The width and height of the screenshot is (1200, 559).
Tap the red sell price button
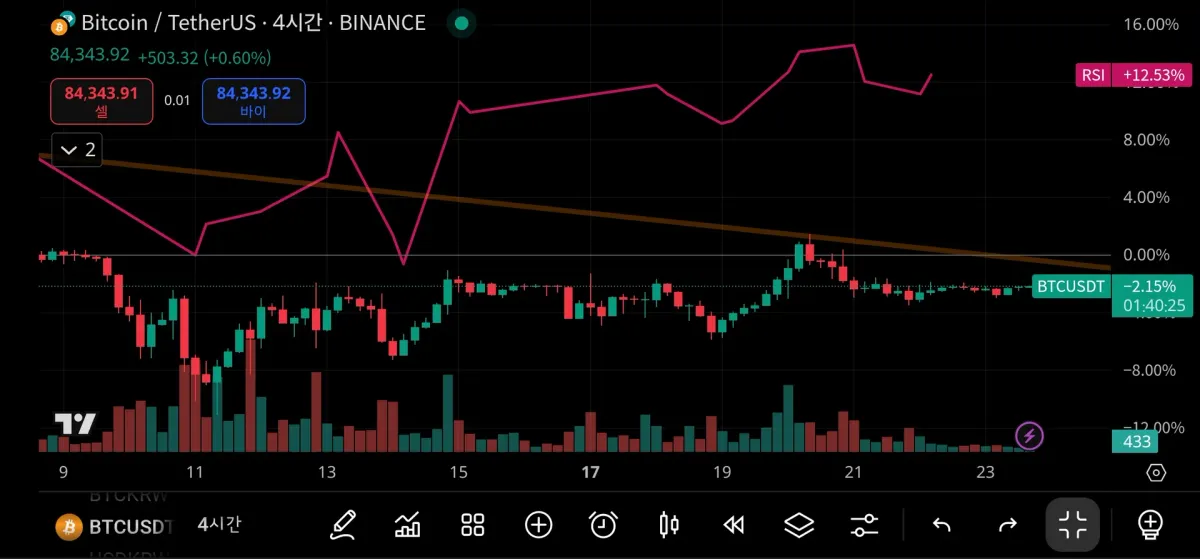pyautogui.click(x=101, y=101)
